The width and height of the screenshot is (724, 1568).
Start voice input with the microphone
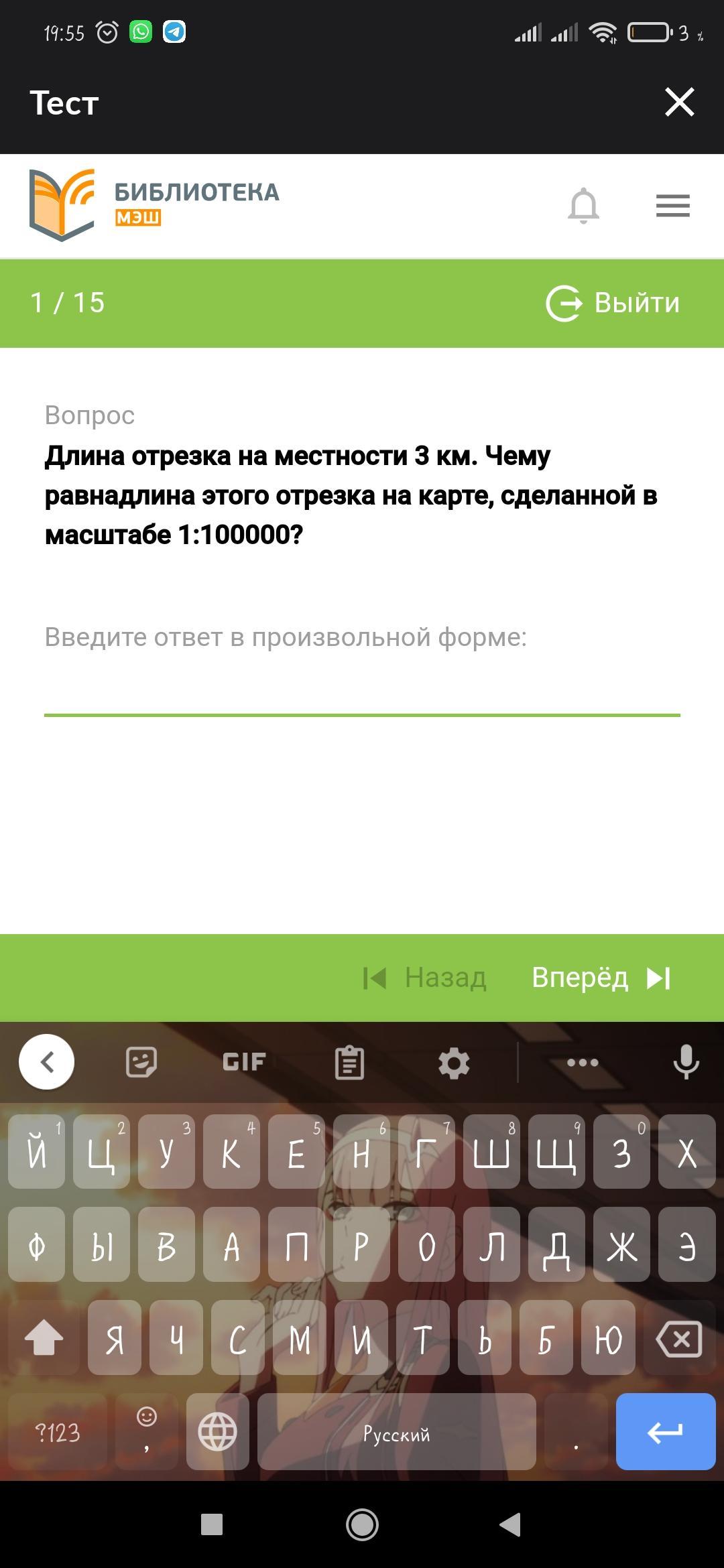click(x=686, y=1062)
